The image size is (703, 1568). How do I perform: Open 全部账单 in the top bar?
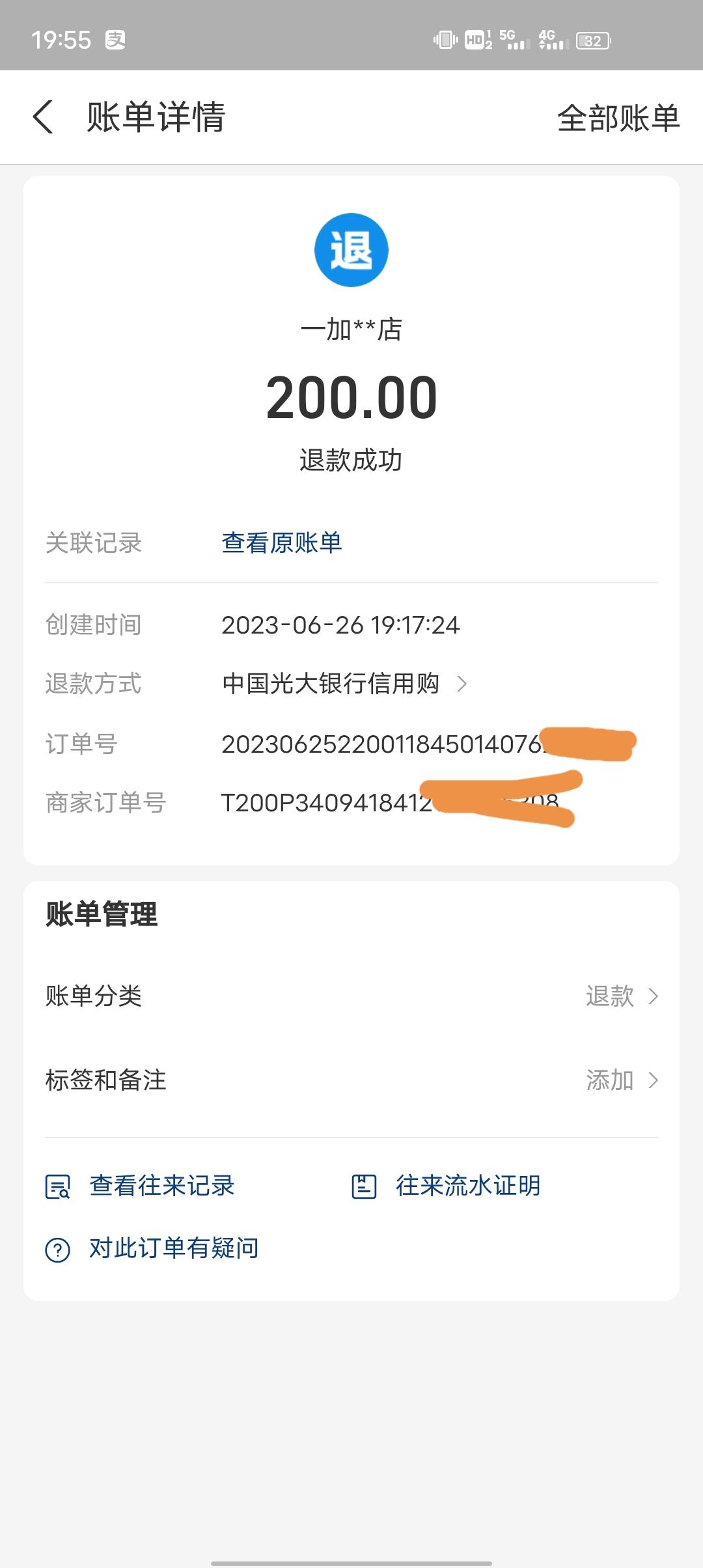point(618,119)
